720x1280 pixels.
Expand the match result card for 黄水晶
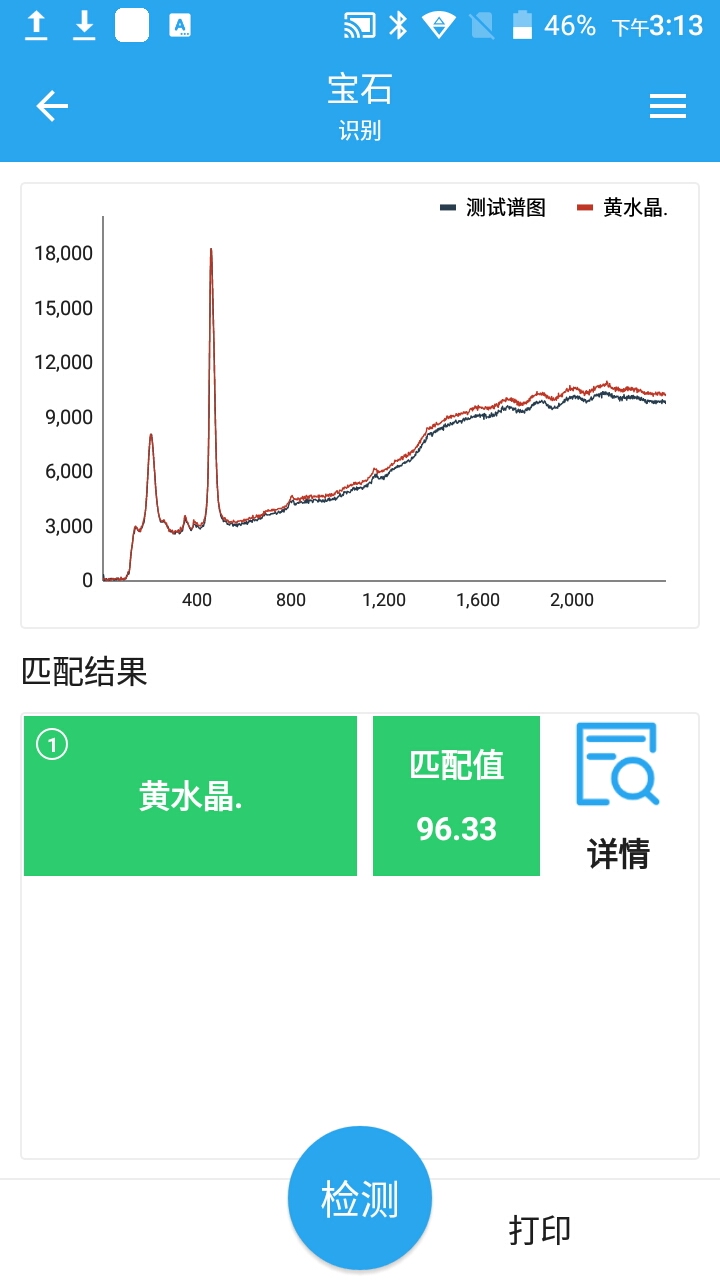[x=190, y=795]
